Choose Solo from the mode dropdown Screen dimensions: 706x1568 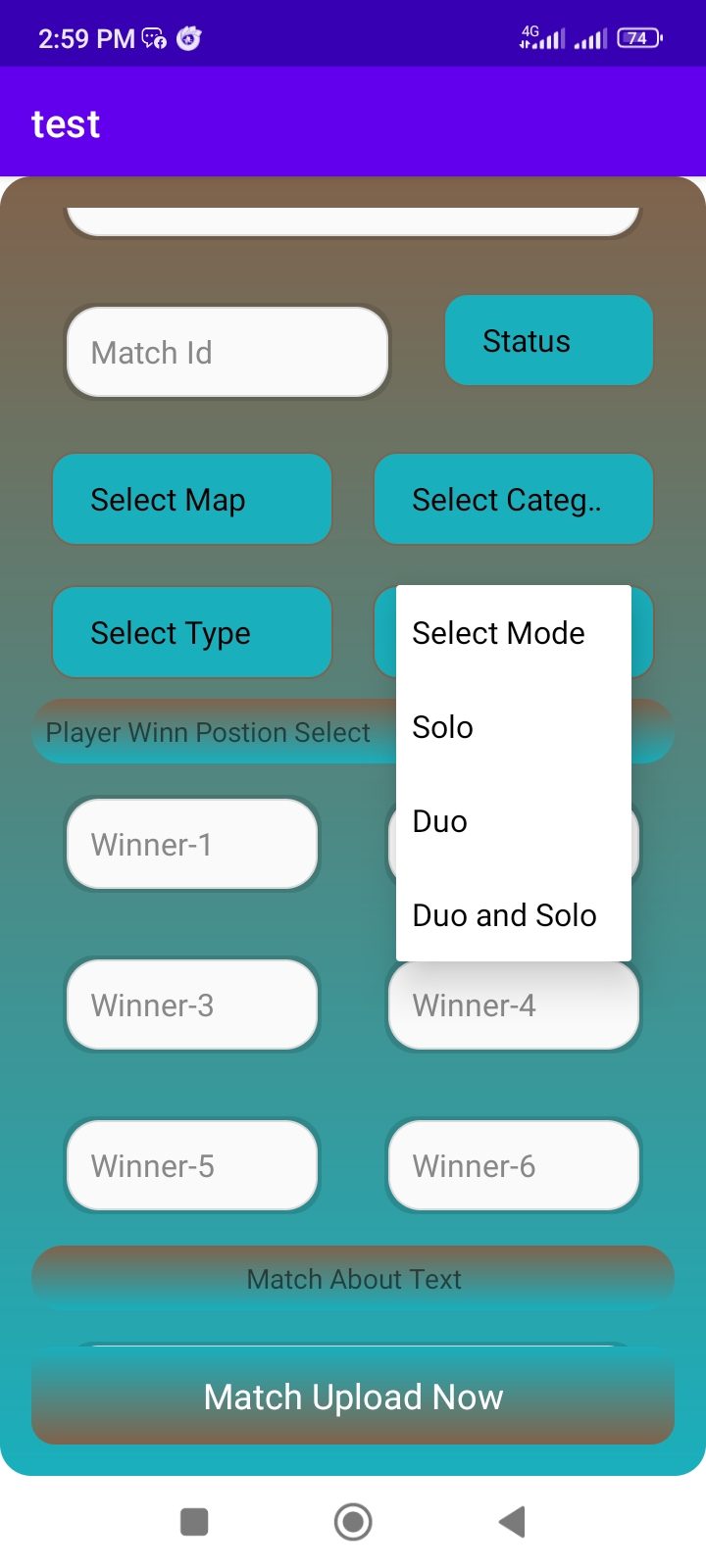(513, 727)
